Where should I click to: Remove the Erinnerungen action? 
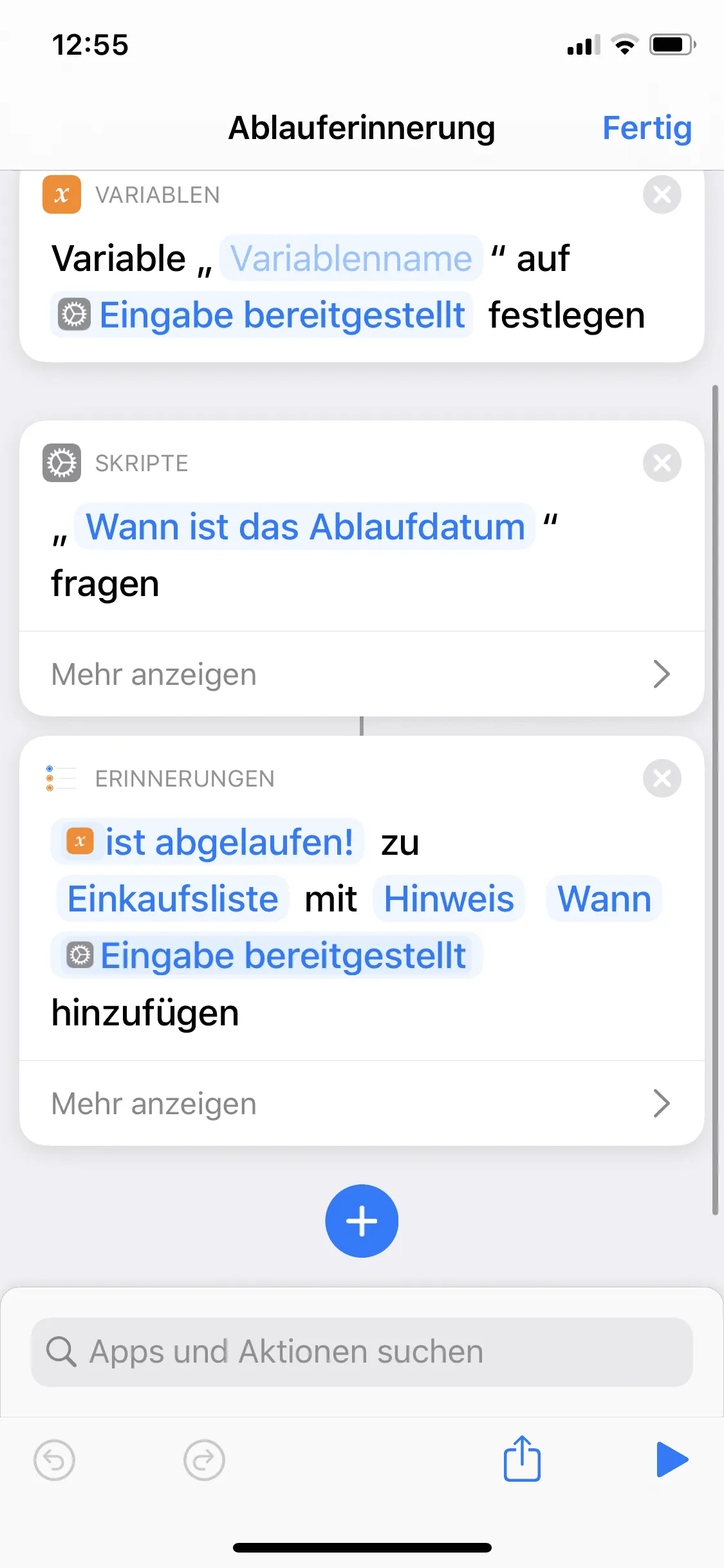[x=662, y=778]
